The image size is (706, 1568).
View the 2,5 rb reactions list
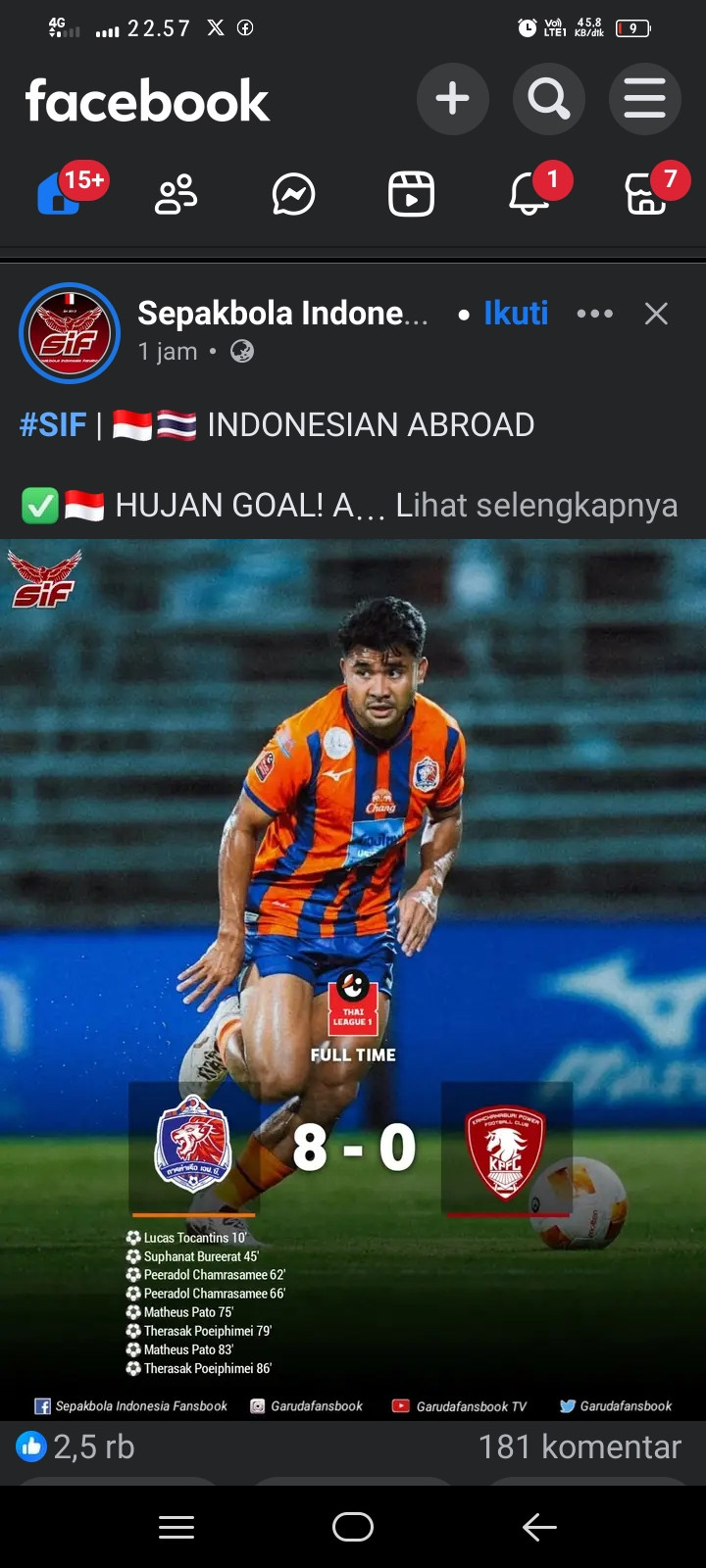[76, 1446]
